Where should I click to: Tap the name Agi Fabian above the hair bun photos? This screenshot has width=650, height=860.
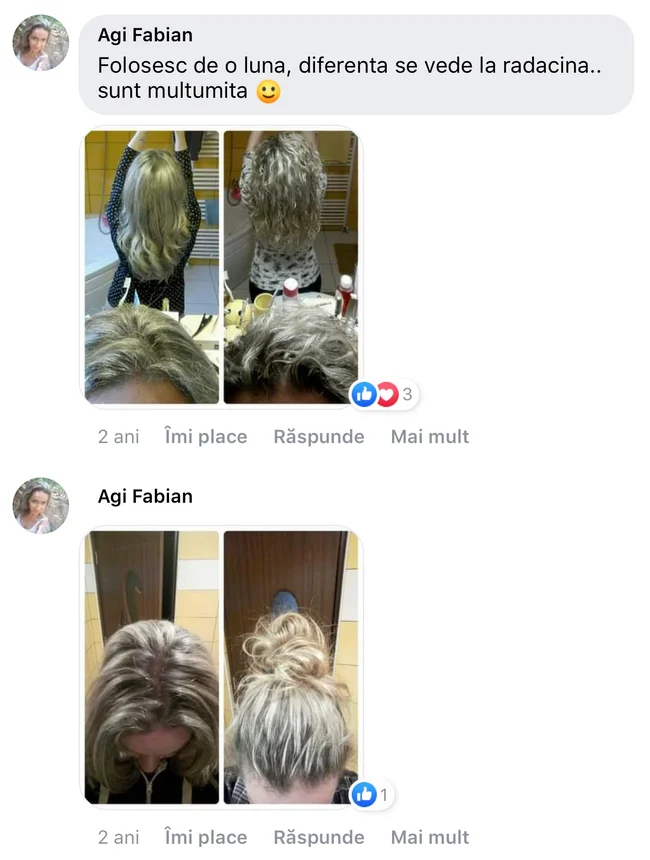145,497
